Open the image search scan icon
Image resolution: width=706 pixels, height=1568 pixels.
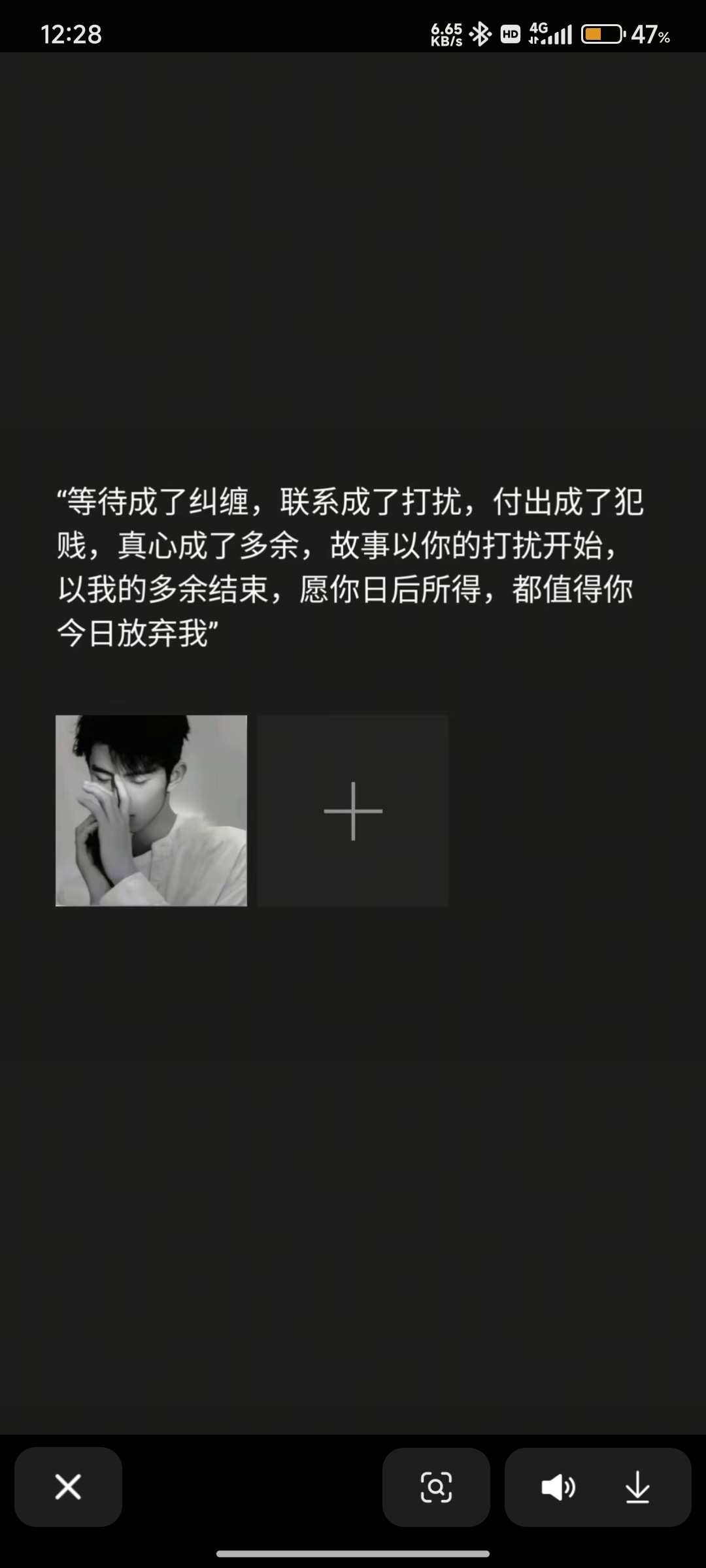(x=436, y=1487)
